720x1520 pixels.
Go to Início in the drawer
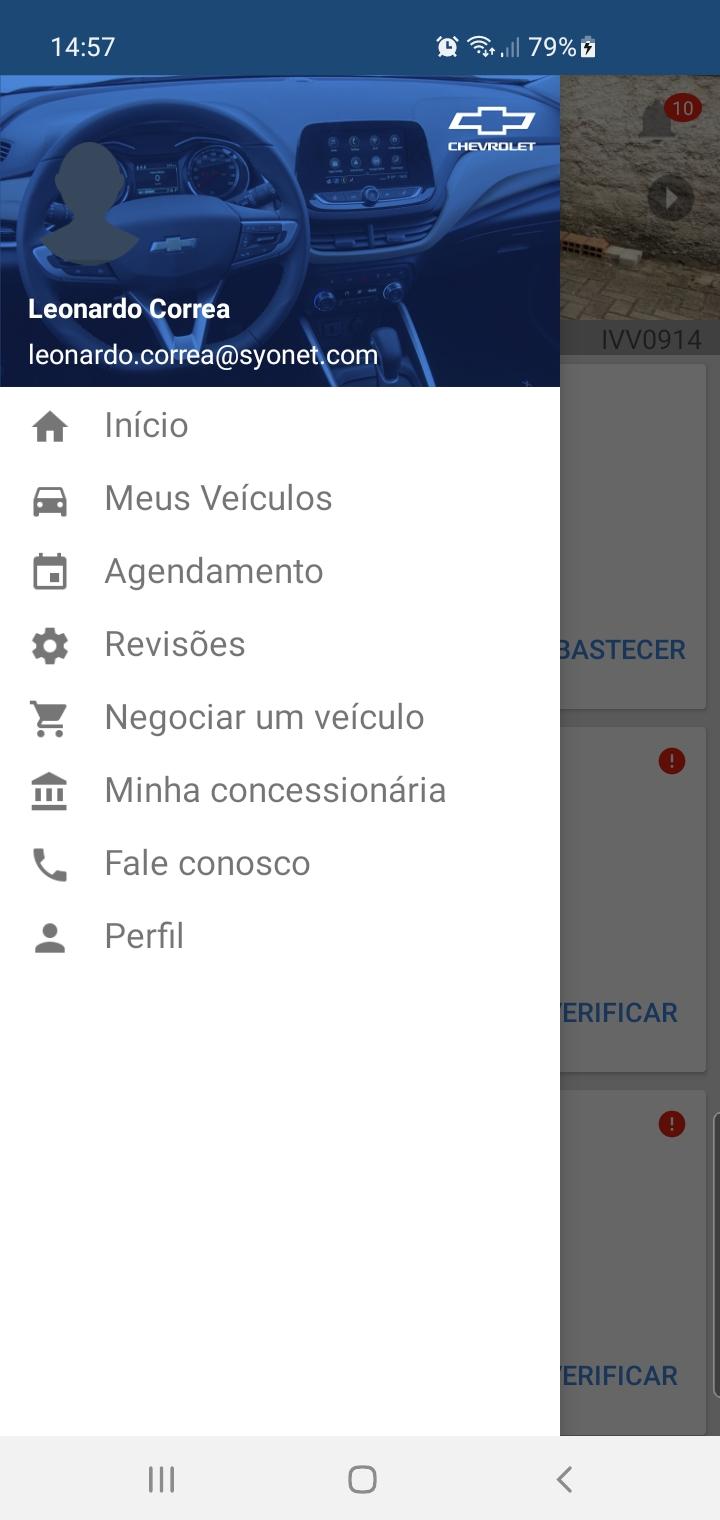point(146,426)
